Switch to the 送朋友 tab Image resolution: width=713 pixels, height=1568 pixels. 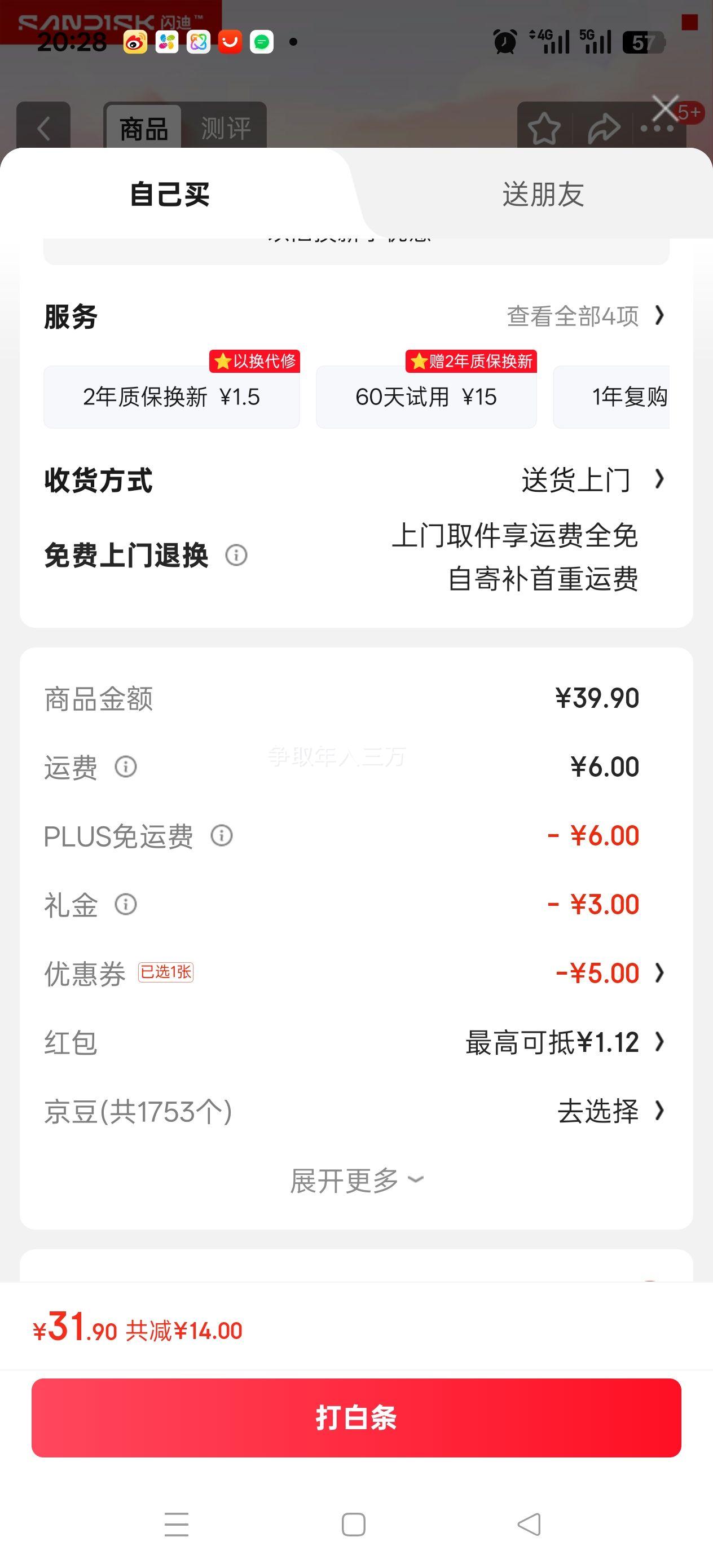pos(543,195)
